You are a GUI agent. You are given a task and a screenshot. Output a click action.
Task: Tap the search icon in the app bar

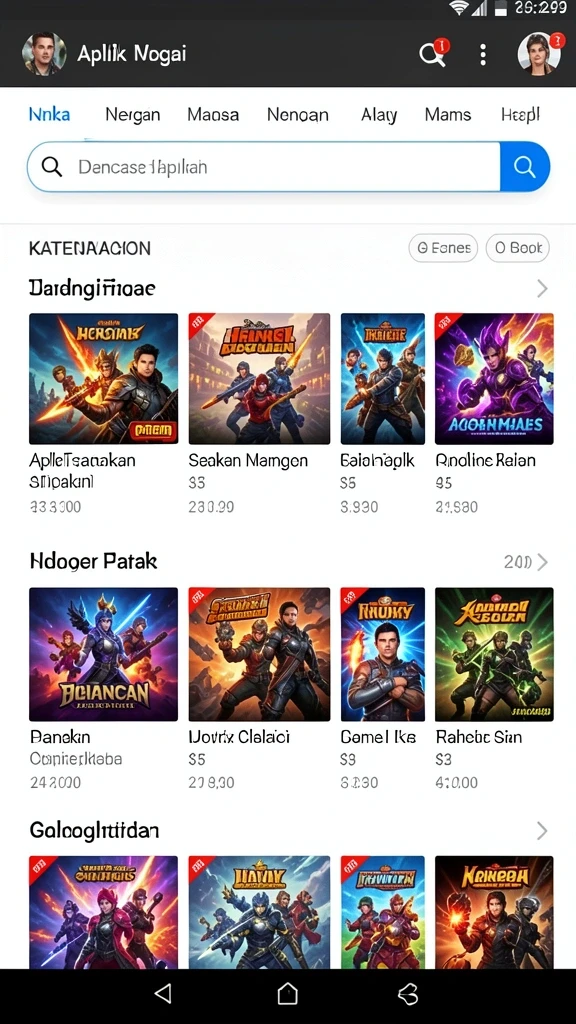tap(432, 55)
